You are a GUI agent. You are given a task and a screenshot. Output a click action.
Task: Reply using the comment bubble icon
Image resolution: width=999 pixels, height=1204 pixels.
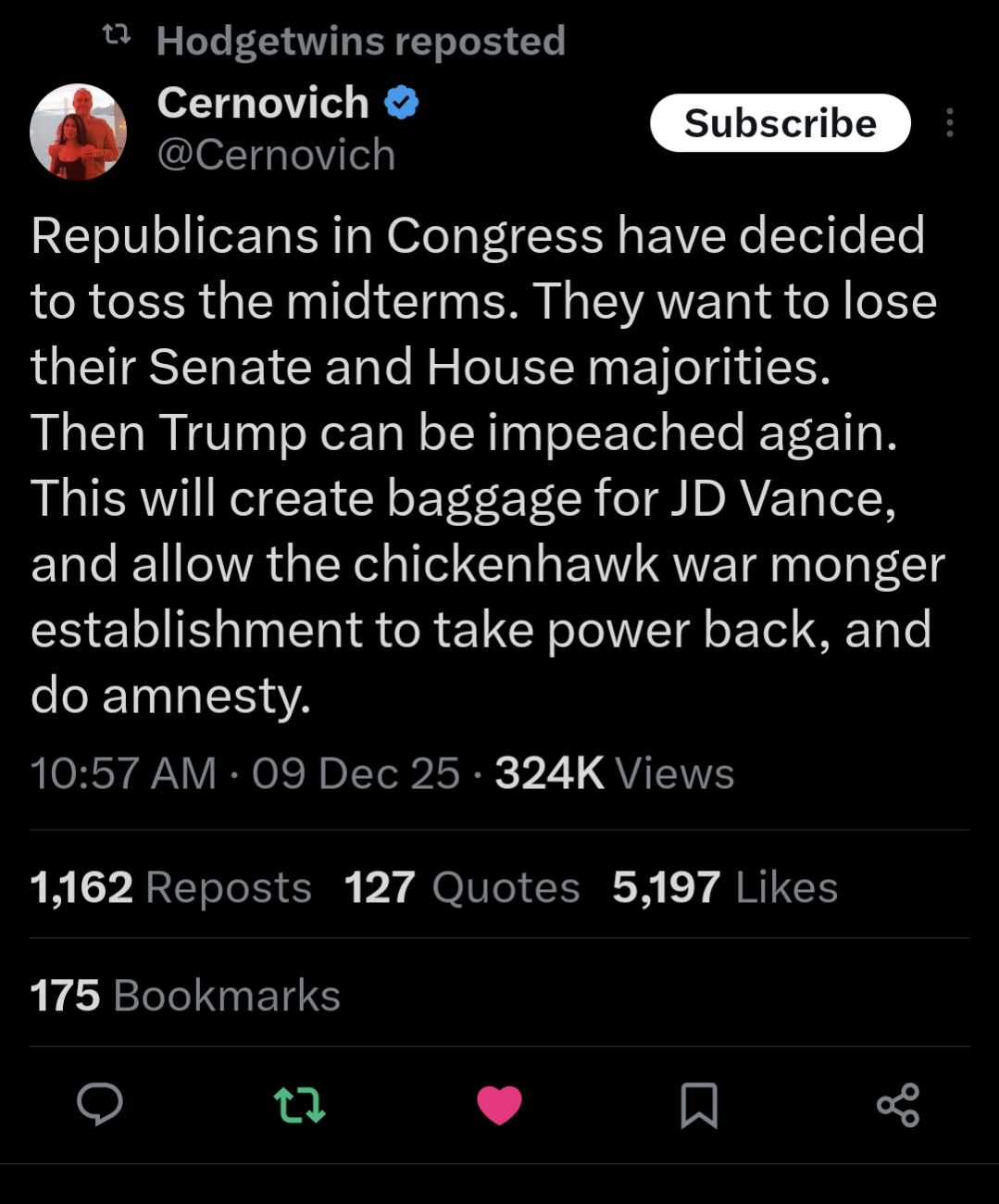pyautogui.click(x=100, y=1104)
